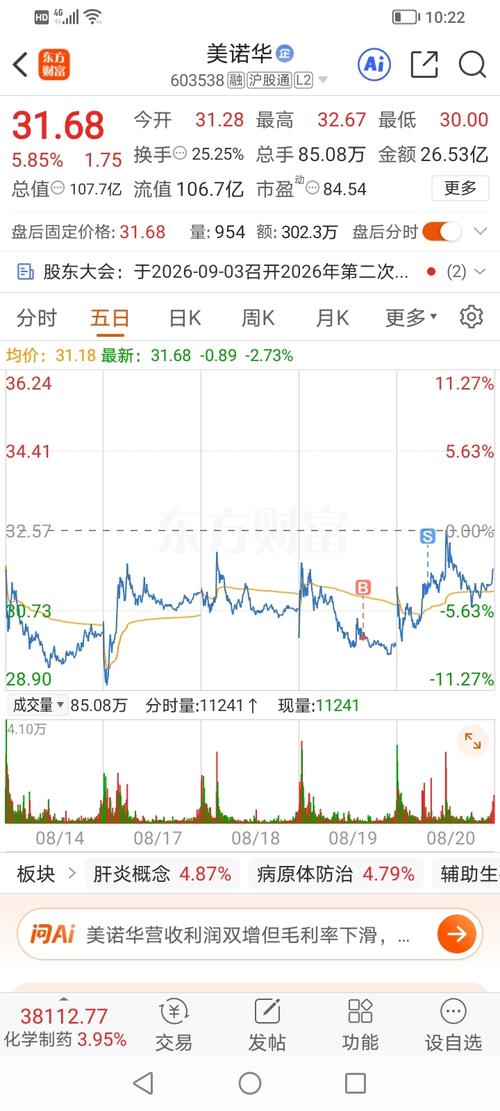The image size is (500, 1111).
Task: Open the 交易 trading tab
Action: pos(174,1026)
